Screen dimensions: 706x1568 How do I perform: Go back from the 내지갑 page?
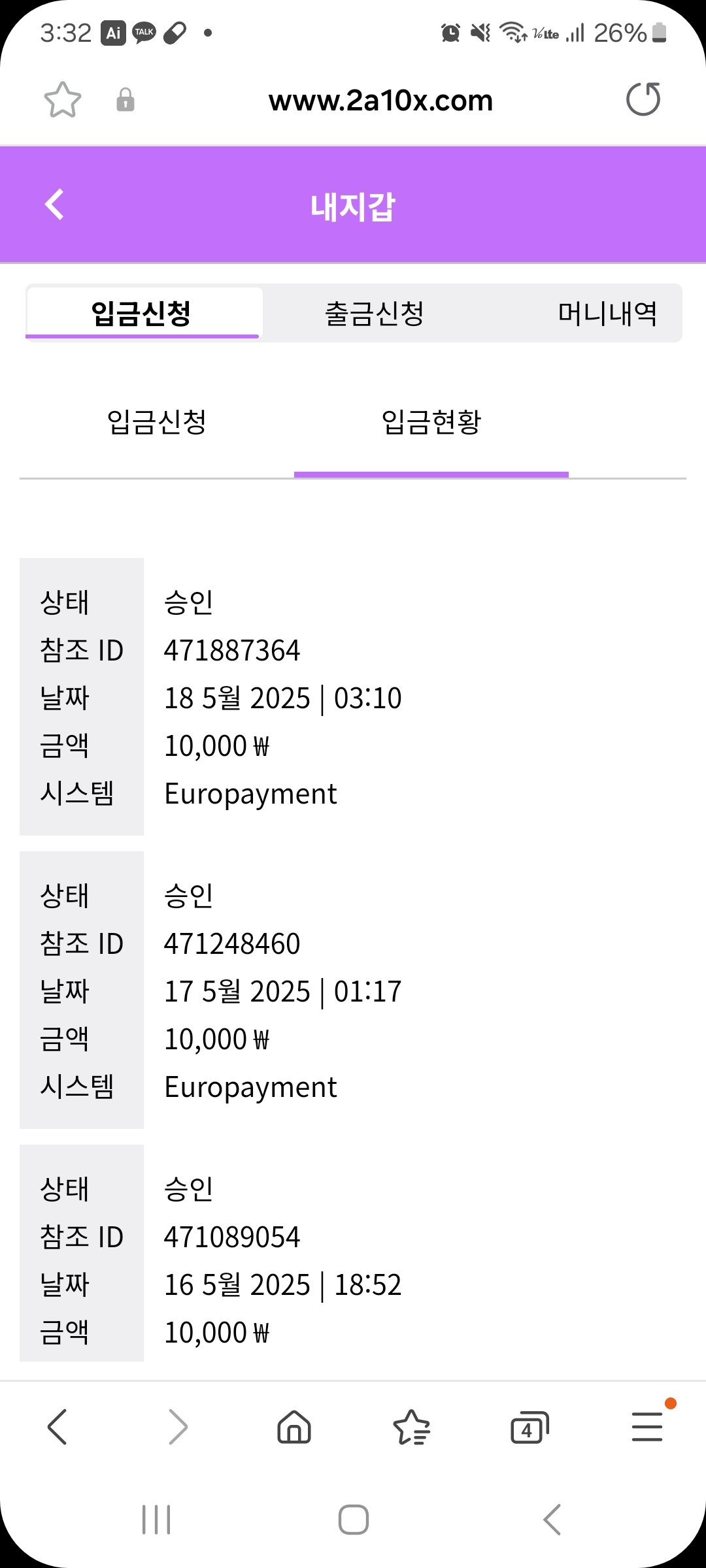pyautogui.click(x=55, y=204)
